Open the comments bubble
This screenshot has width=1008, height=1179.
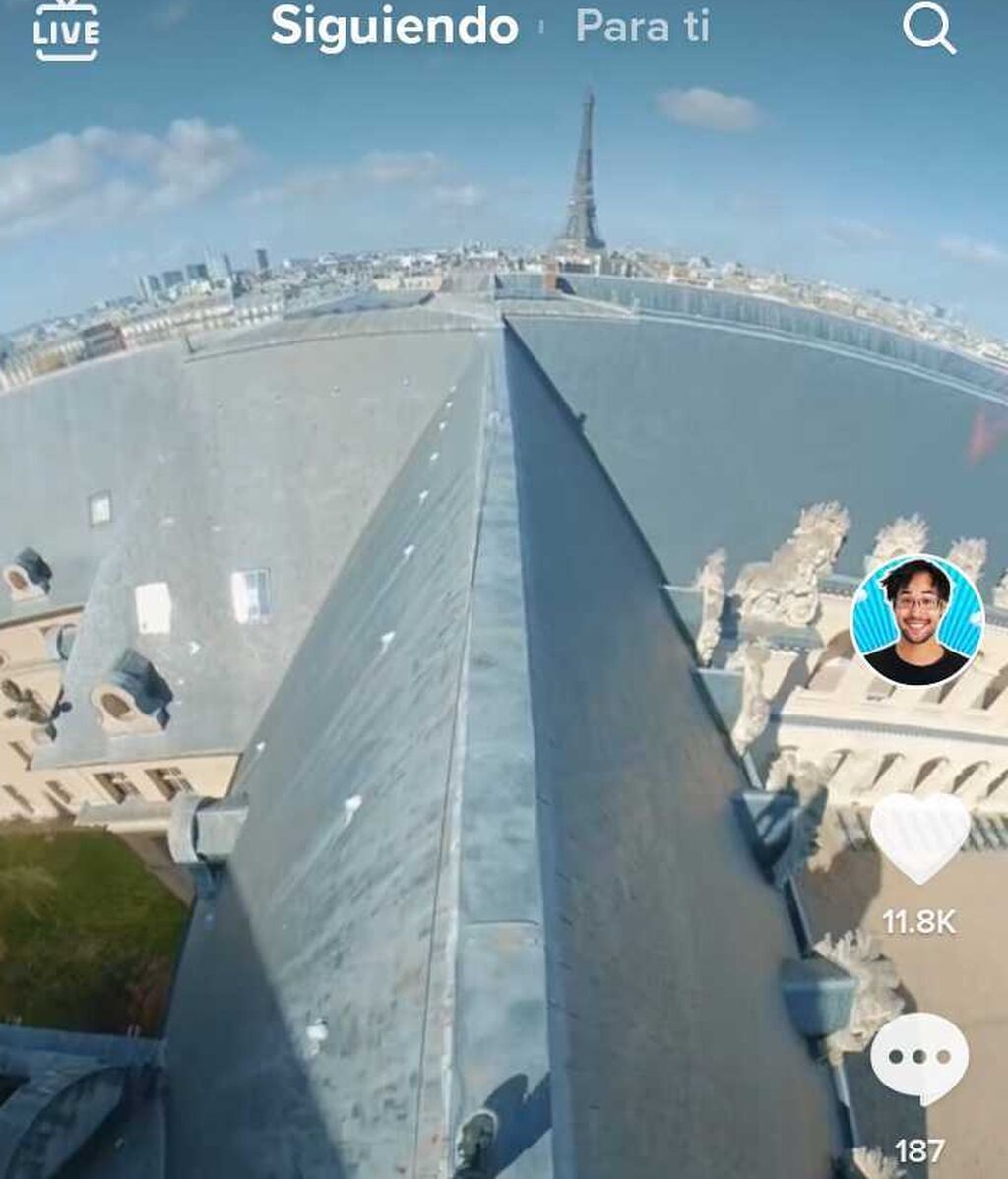click(919, 1060)
